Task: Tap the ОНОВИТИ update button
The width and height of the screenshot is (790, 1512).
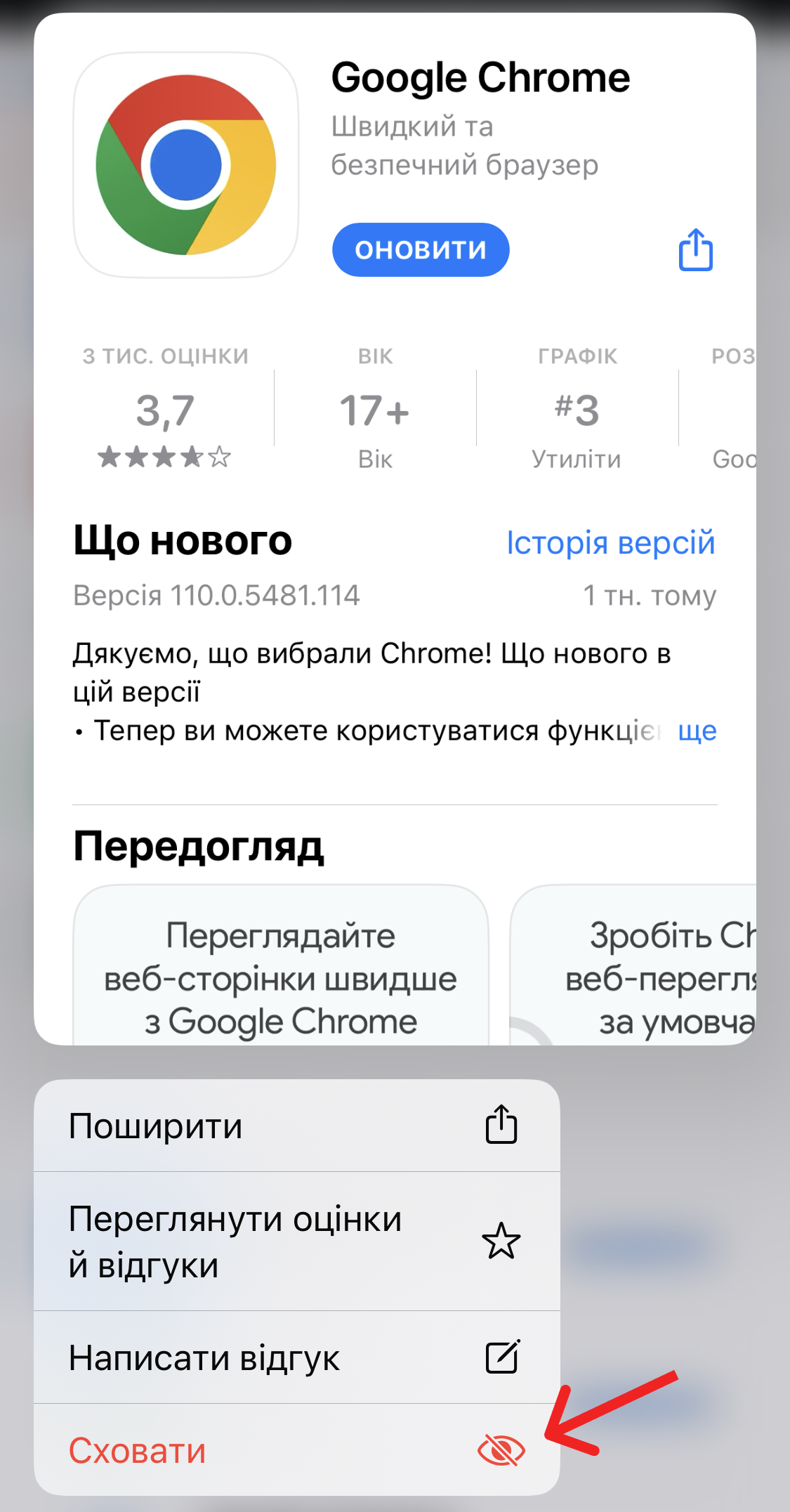Action: tap(420, 249)
